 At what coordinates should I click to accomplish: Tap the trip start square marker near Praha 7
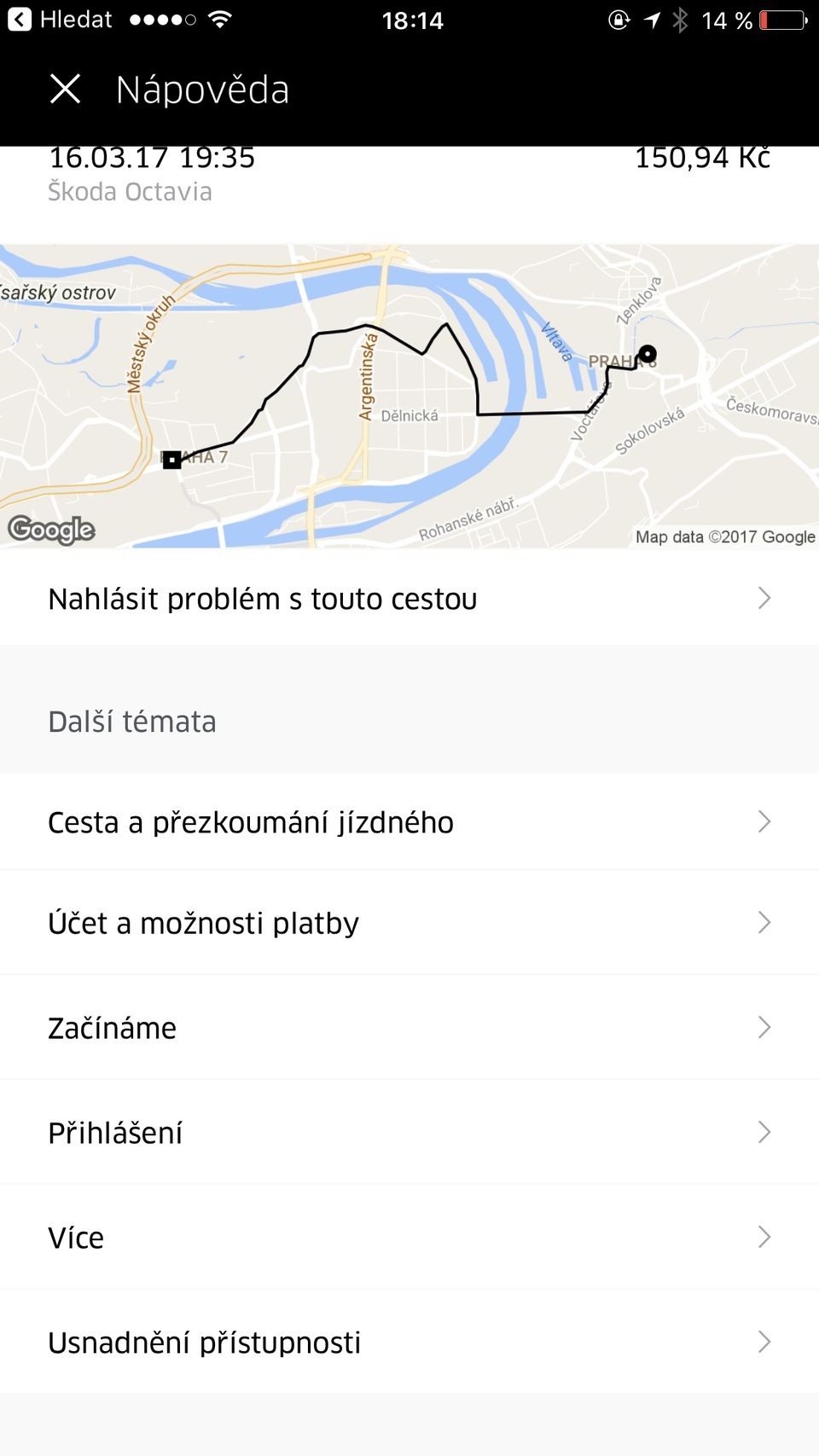[x=171, y=460]
